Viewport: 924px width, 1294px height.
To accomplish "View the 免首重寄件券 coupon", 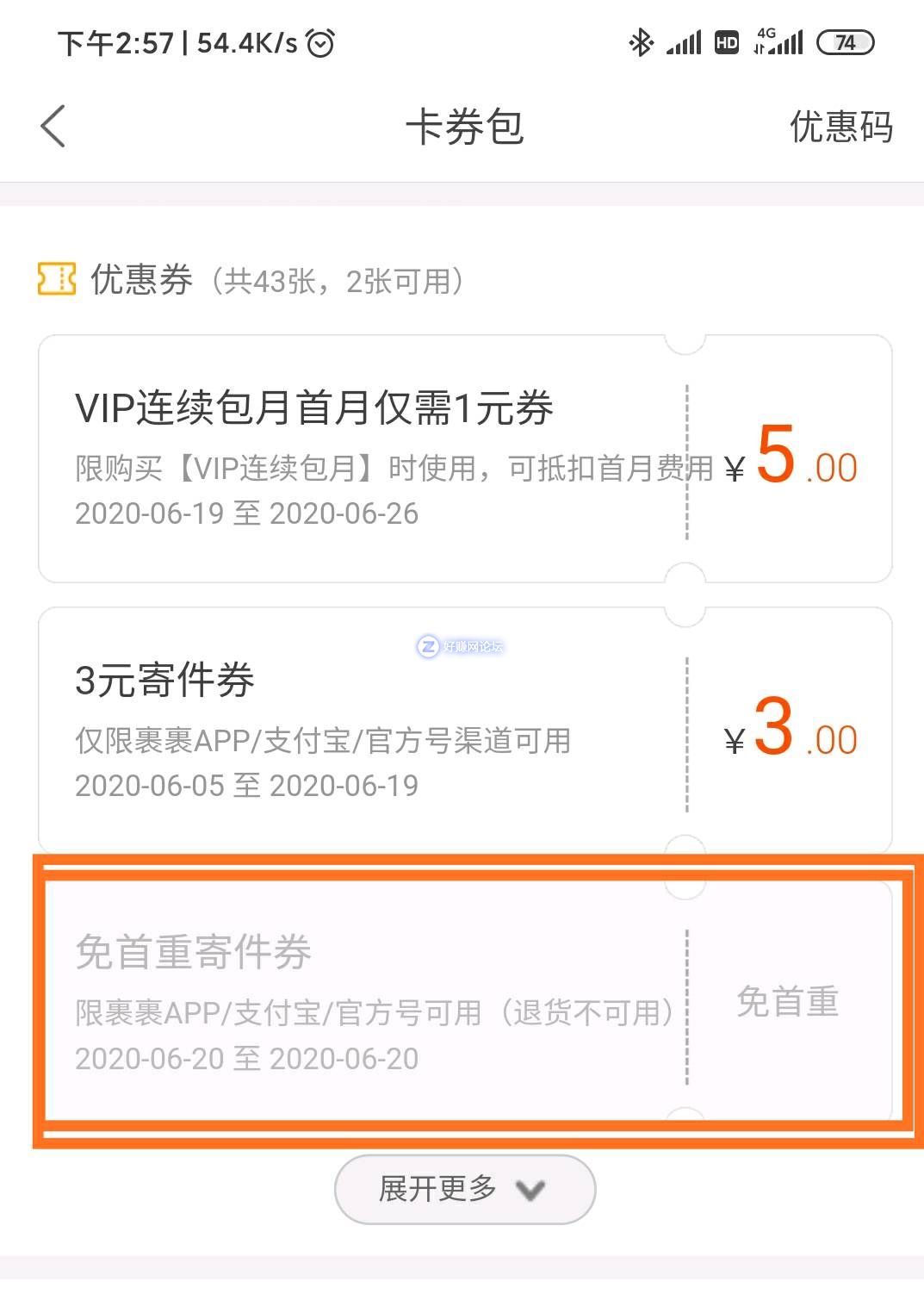I will [x=465, y=1001].
